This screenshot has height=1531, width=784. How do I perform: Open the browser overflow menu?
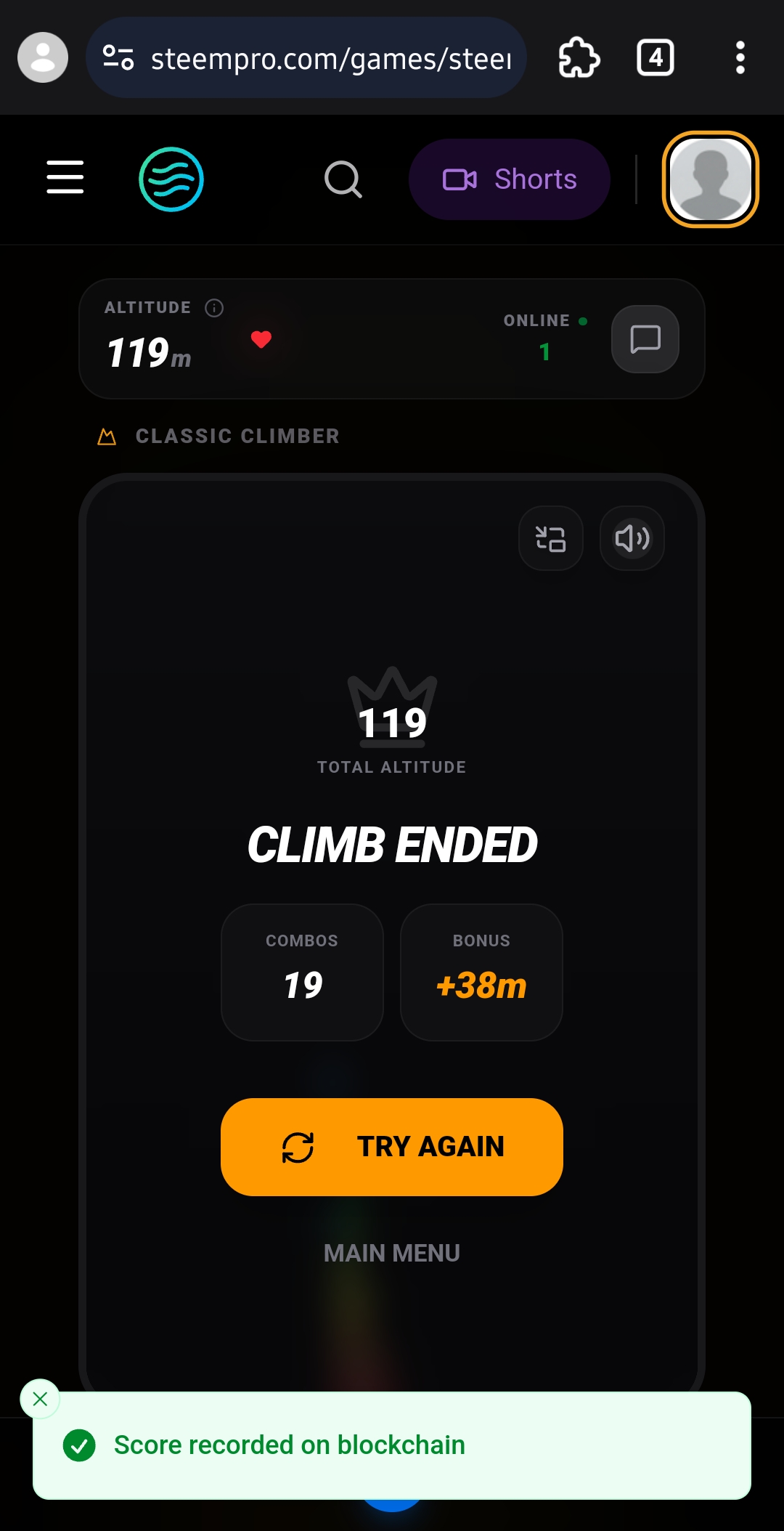click(740, 57)
